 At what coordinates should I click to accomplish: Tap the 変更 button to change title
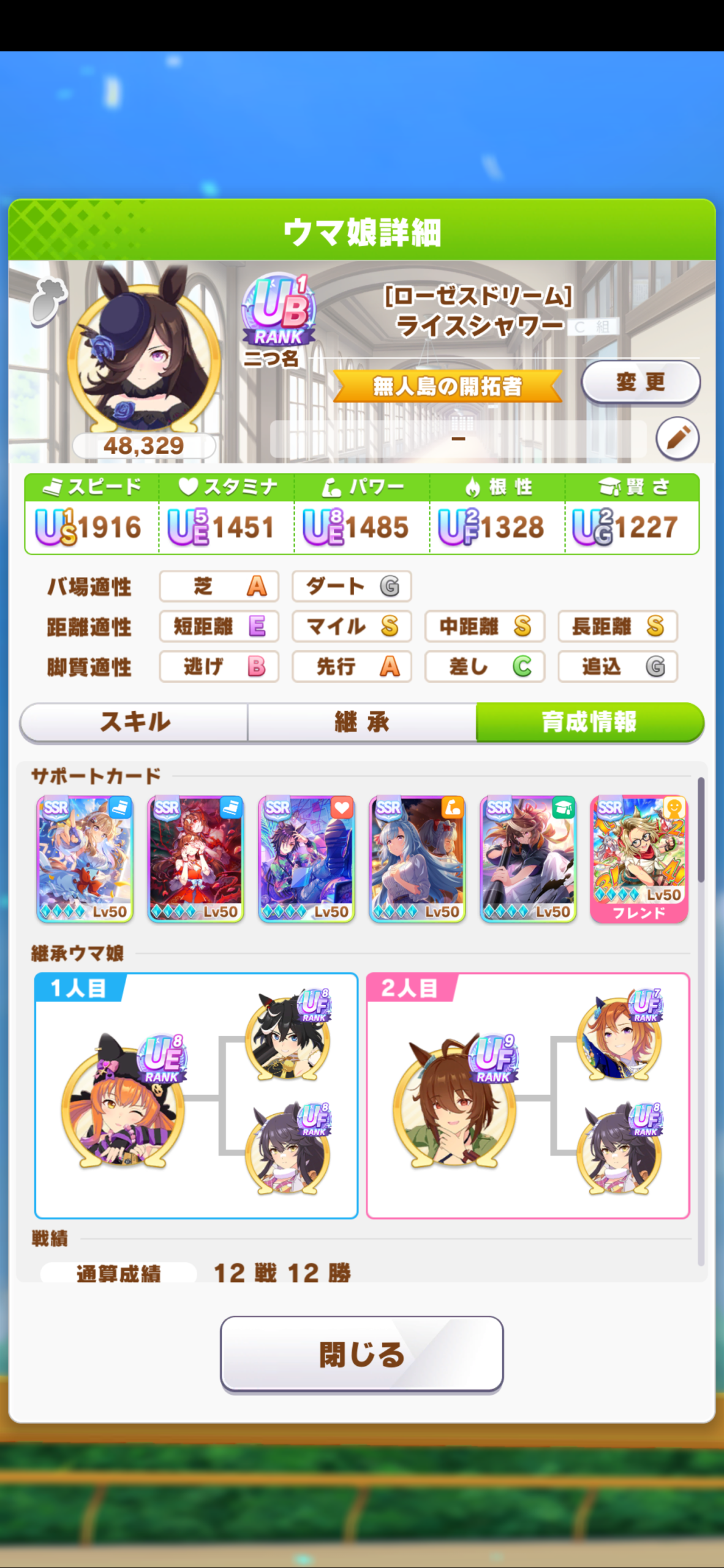640,382
